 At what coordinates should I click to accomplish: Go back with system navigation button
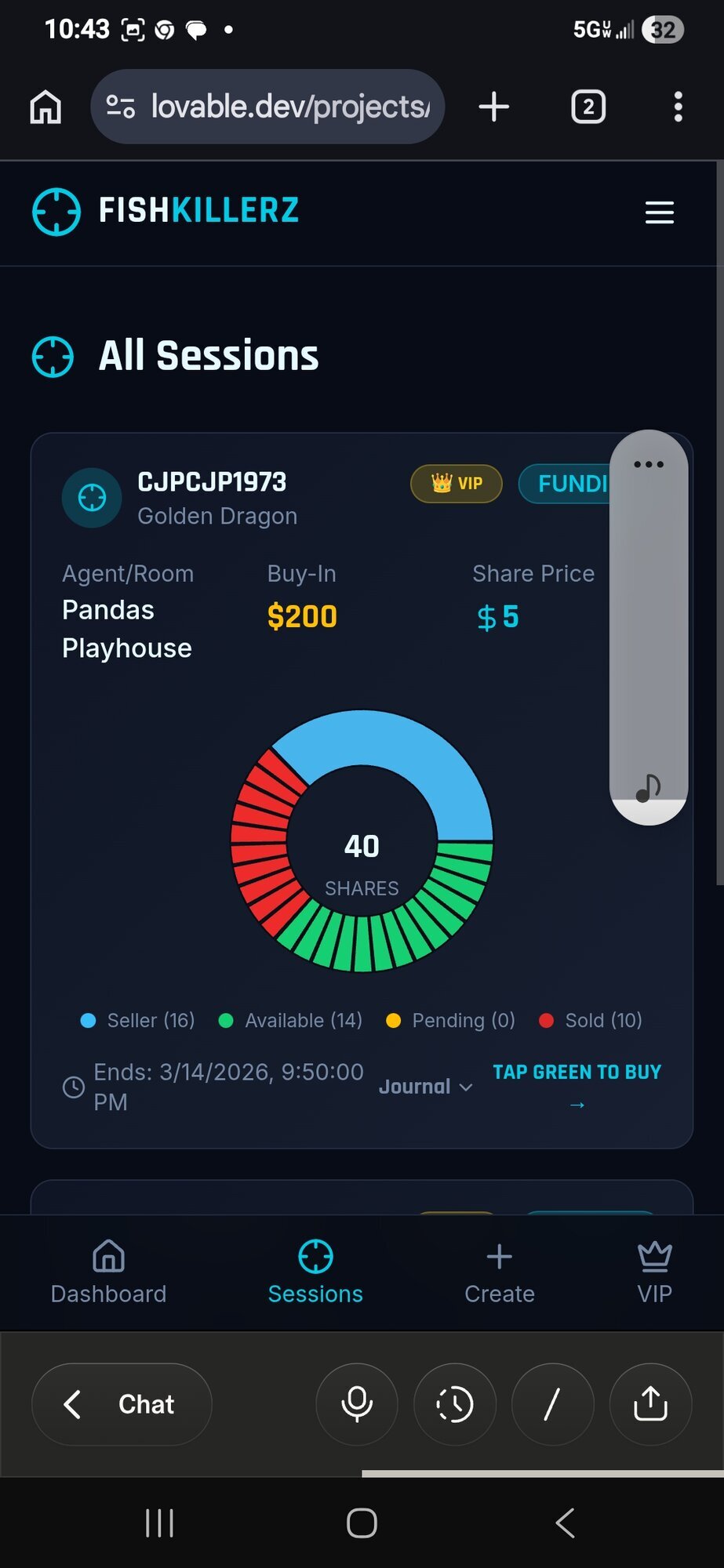(x=565, y=1523)
